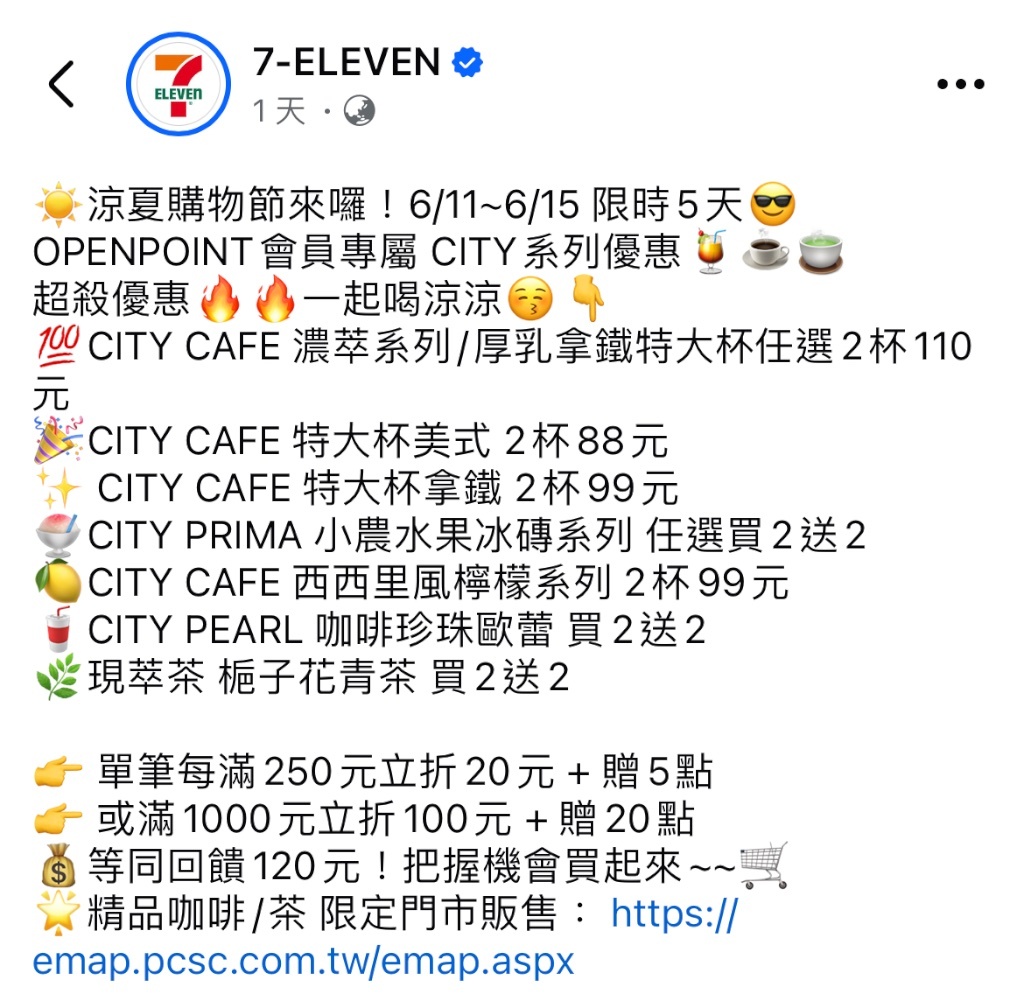The width and height of the screenshot is (1024, 1001).
Task: Open 7-ELEVEN profile picture
Action: point(179,84)
